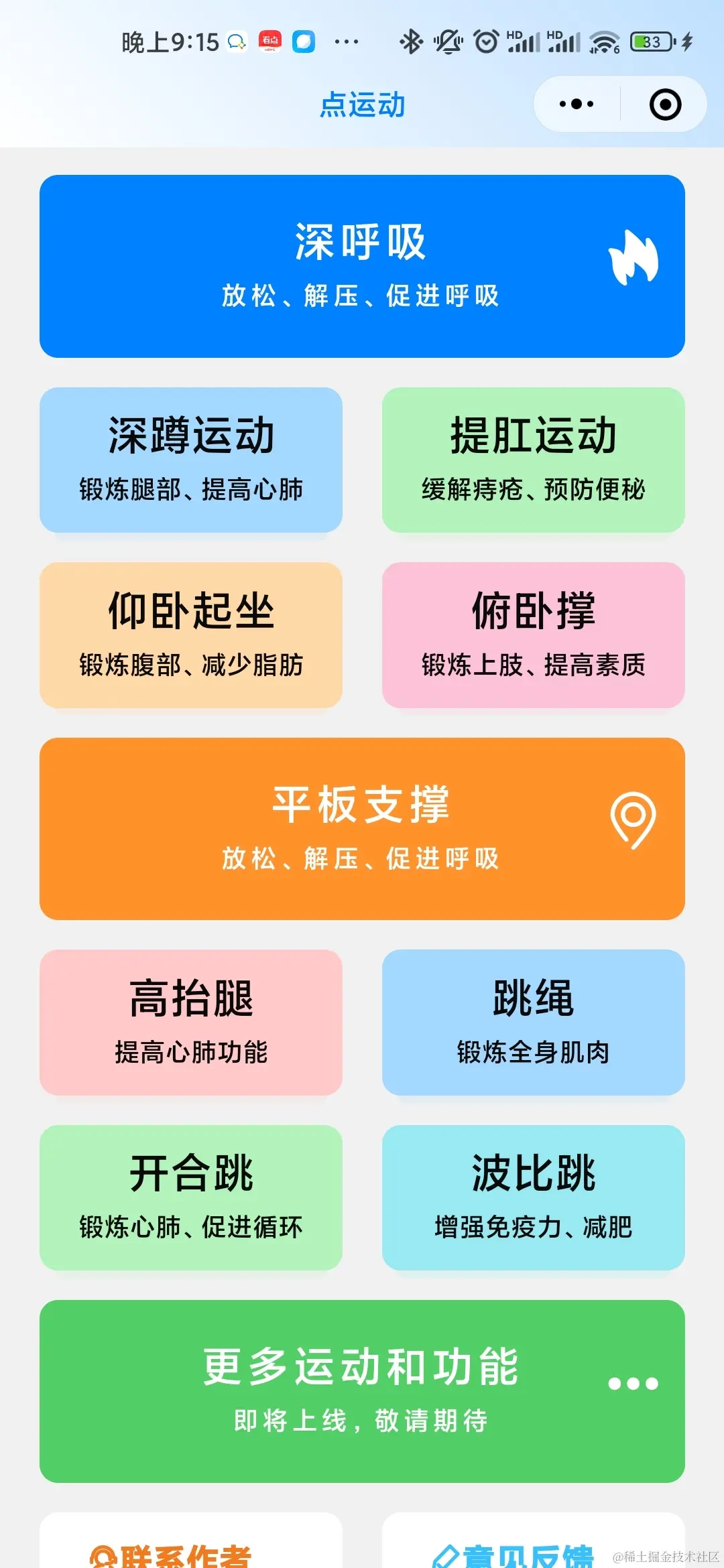Open the 提肛运动 exercise card
This screenshot has width=724, height=1568.
tap(533, 459)
